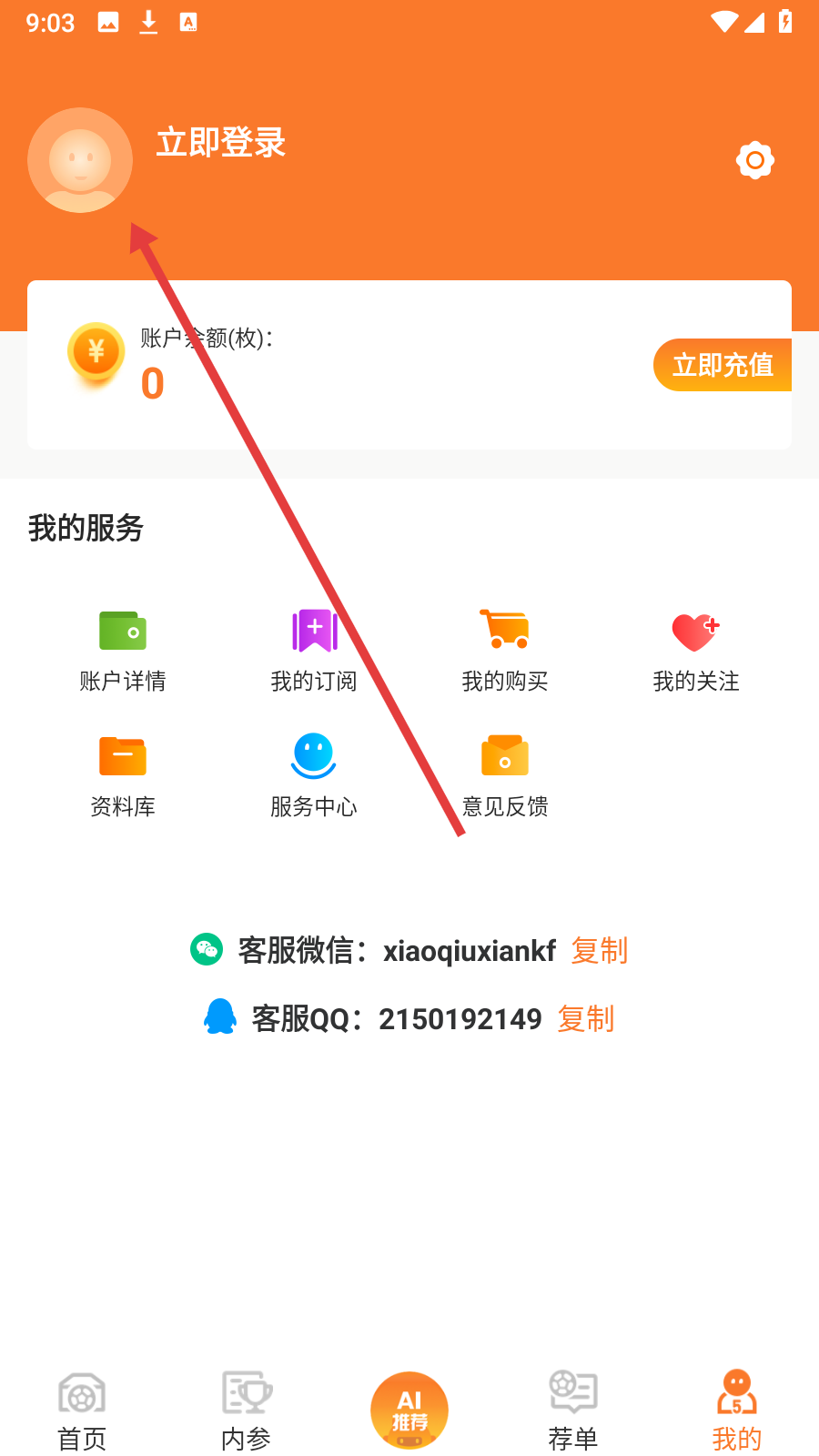Tap the 立即充值 recharge button

click(723, 365)
